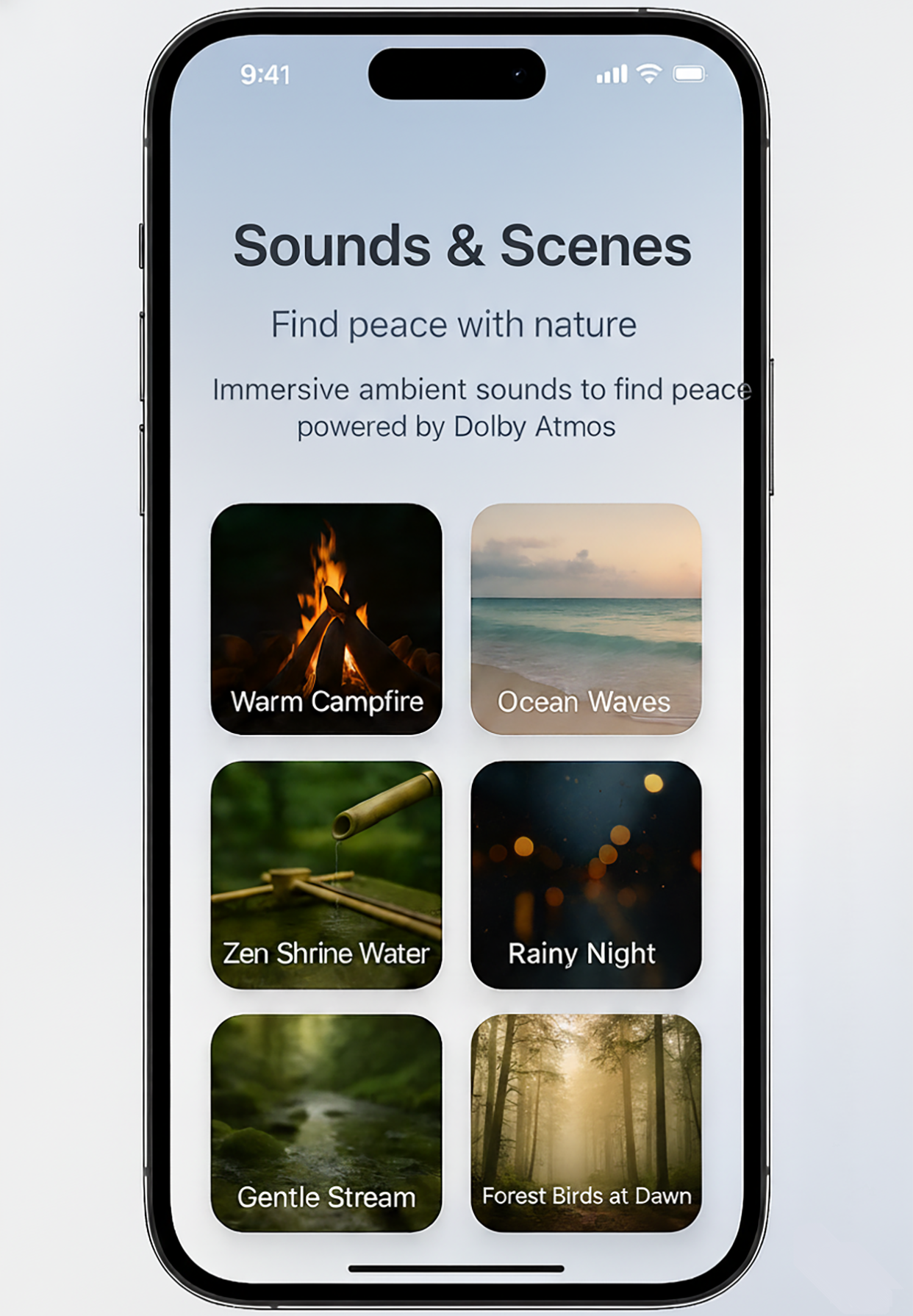
Task: Open the Rainy Night scene
Action: (586, 874)
